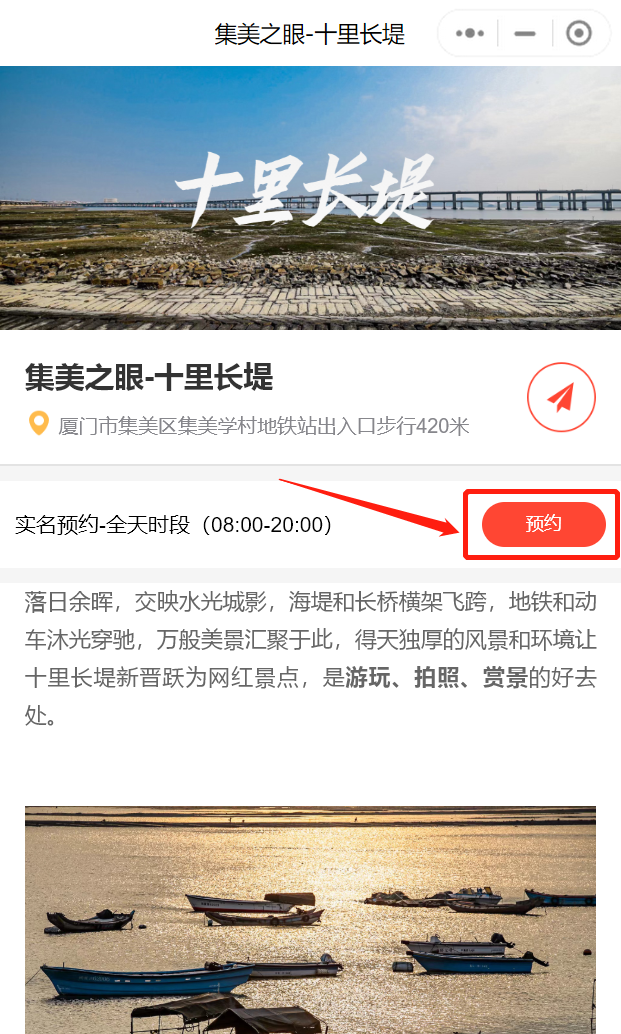Minimize the mini program
Screen dimensions: 621x1034
(x=525, y=33)
